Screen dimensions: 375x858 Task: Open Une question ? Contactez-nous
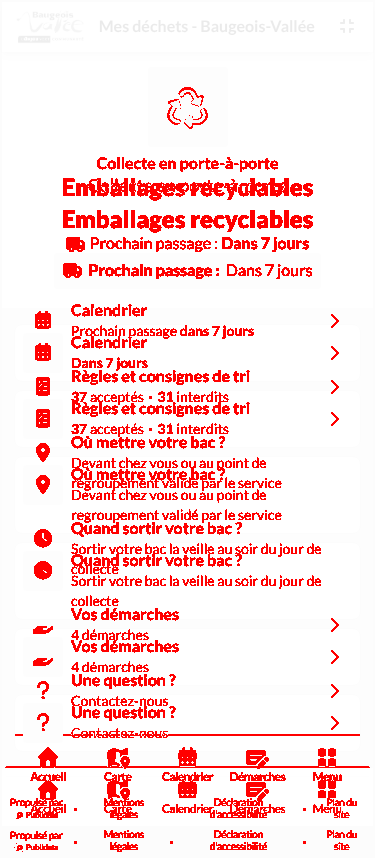click(x=187, y=722)
